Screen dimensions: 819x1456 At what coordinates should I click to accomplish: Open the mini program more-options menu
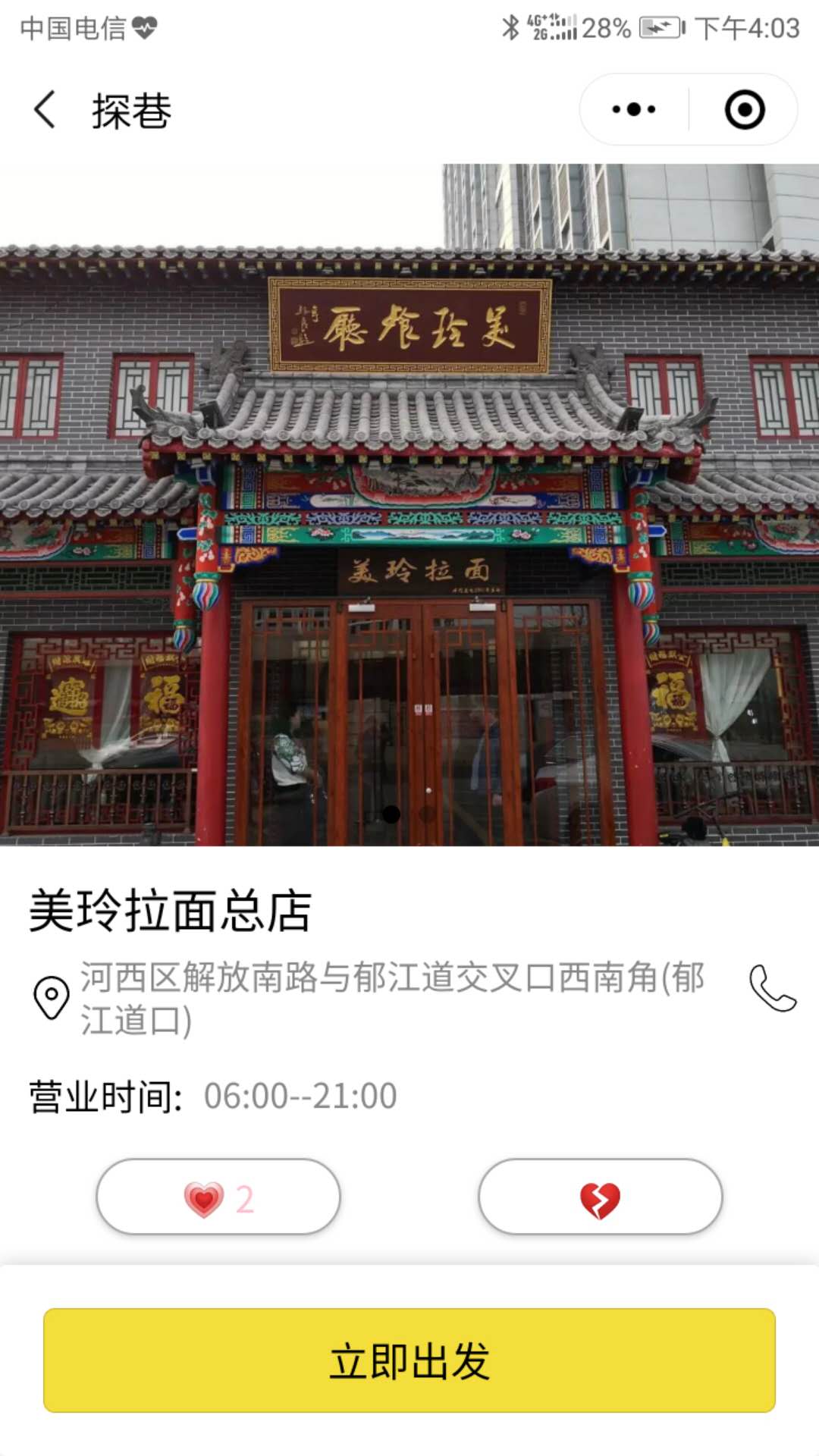634,110
